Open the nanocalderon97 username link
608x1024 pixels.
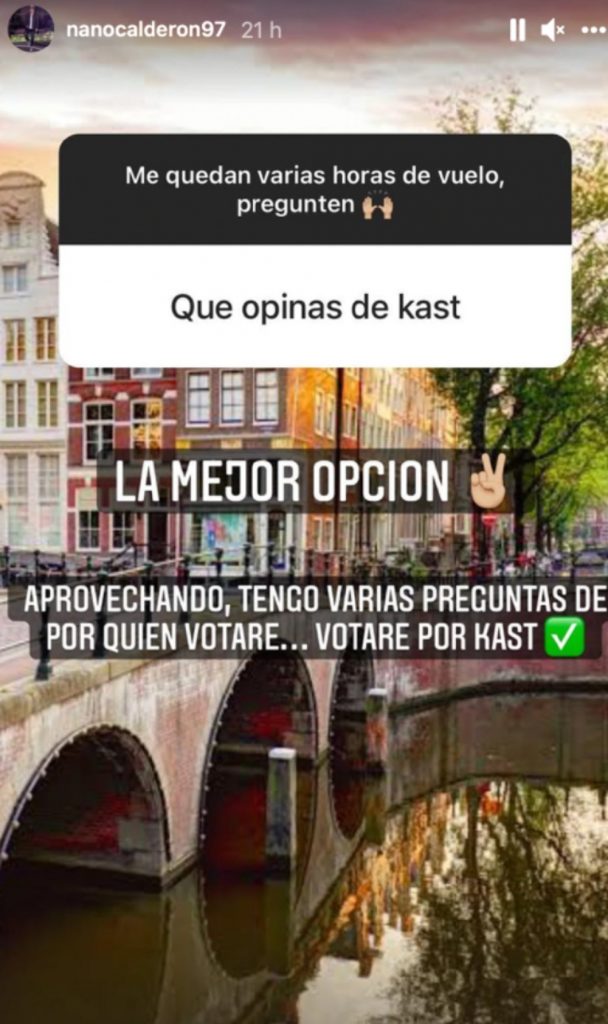coord(145,30)
